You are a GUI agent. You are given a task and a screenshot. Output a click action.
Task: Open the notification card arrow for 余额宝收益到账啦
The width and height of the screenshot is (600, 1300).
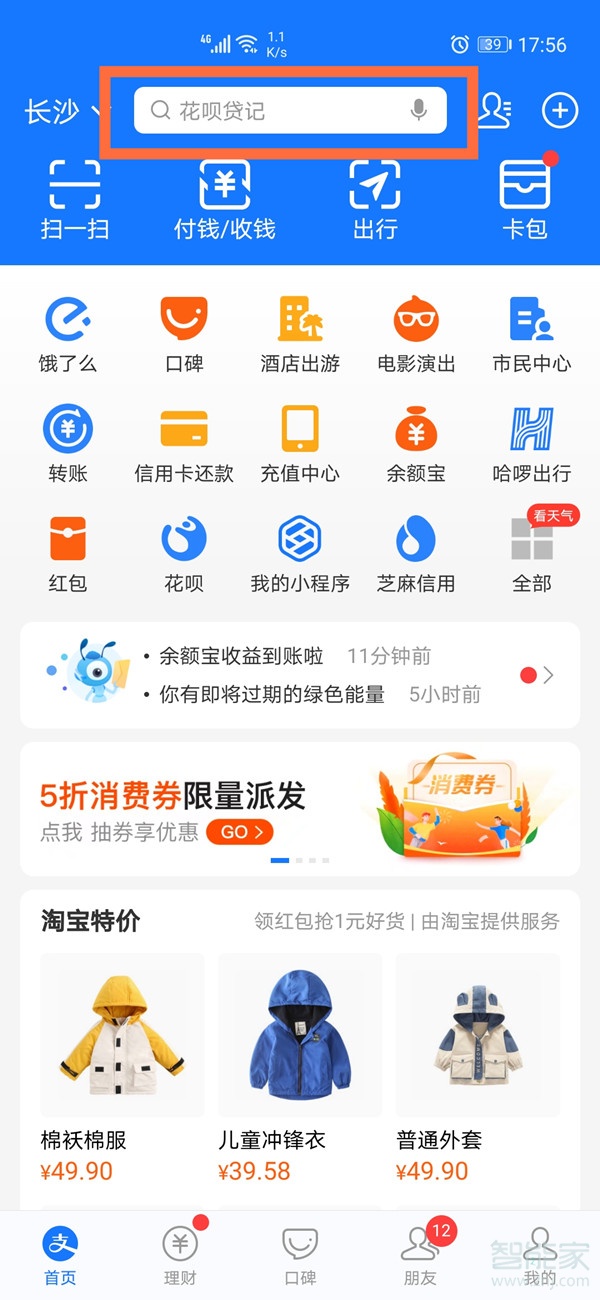pos(548,676)
